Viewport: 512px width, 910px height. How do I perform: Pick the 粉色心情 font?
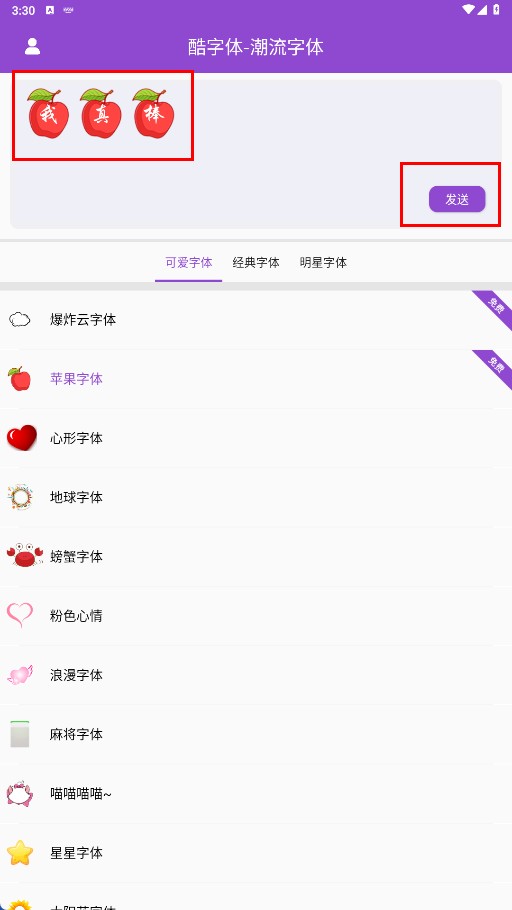256,616
